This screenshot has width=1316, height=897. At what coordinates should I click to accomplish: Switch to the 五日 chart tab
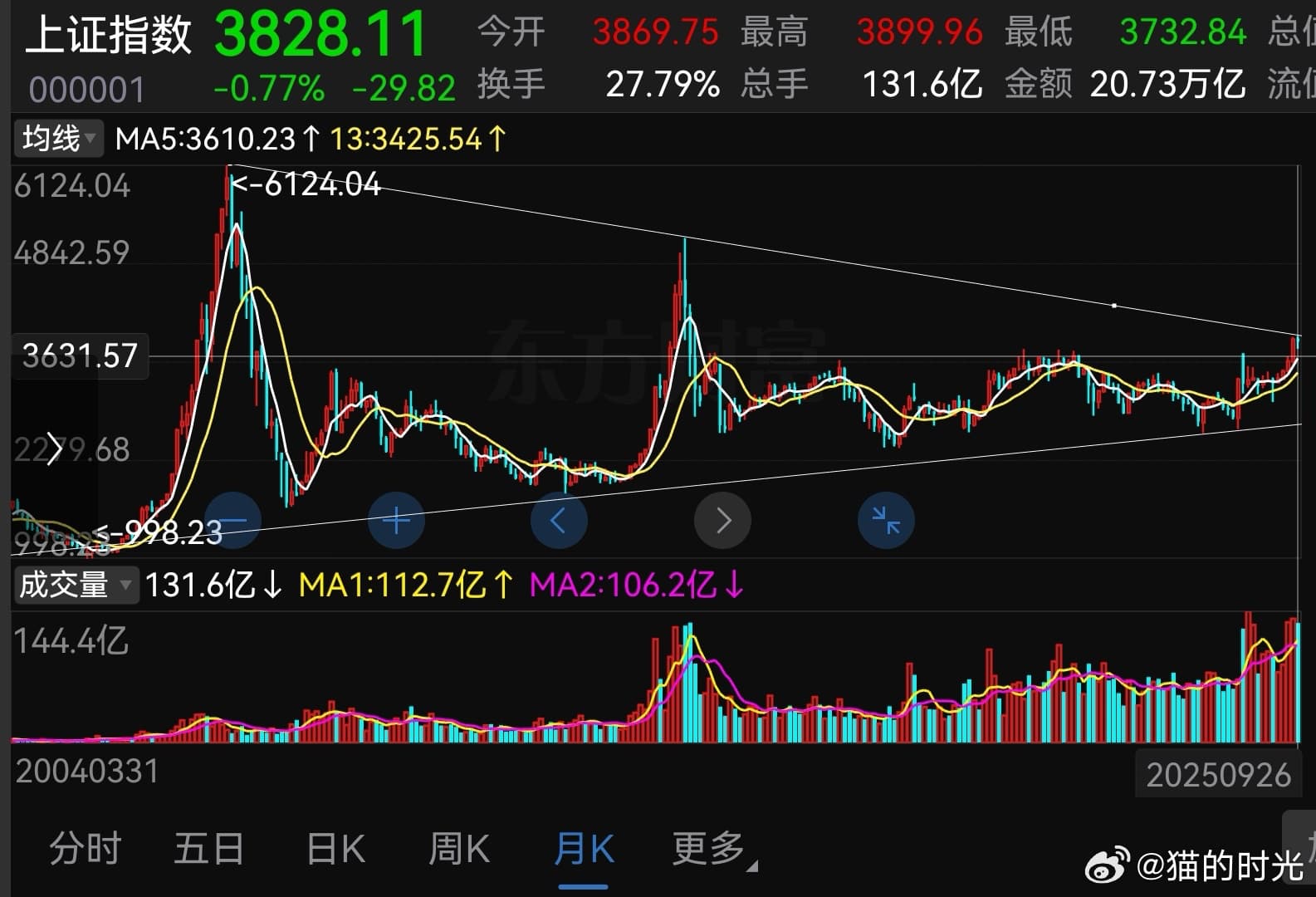208,849
